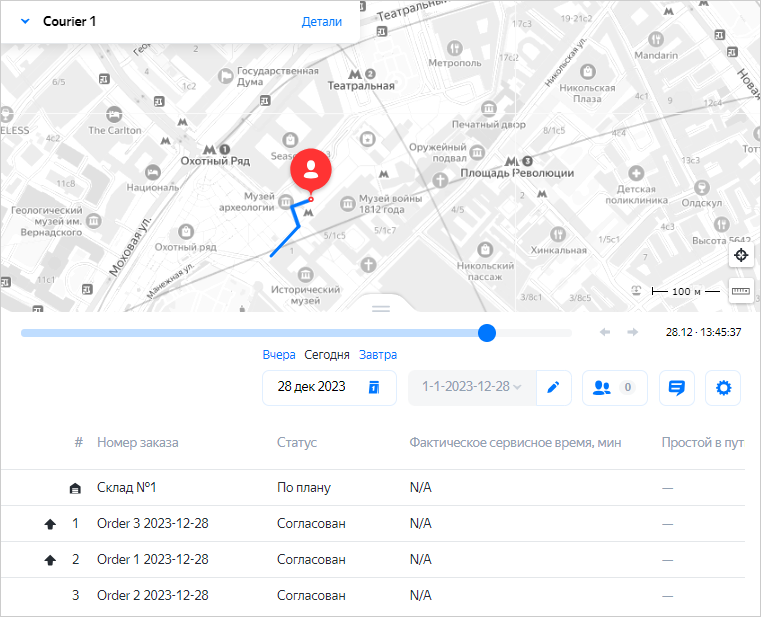Open the Детали link
Image resolution: width=761 pixels, height=617 pixels.
coord(322,21)
